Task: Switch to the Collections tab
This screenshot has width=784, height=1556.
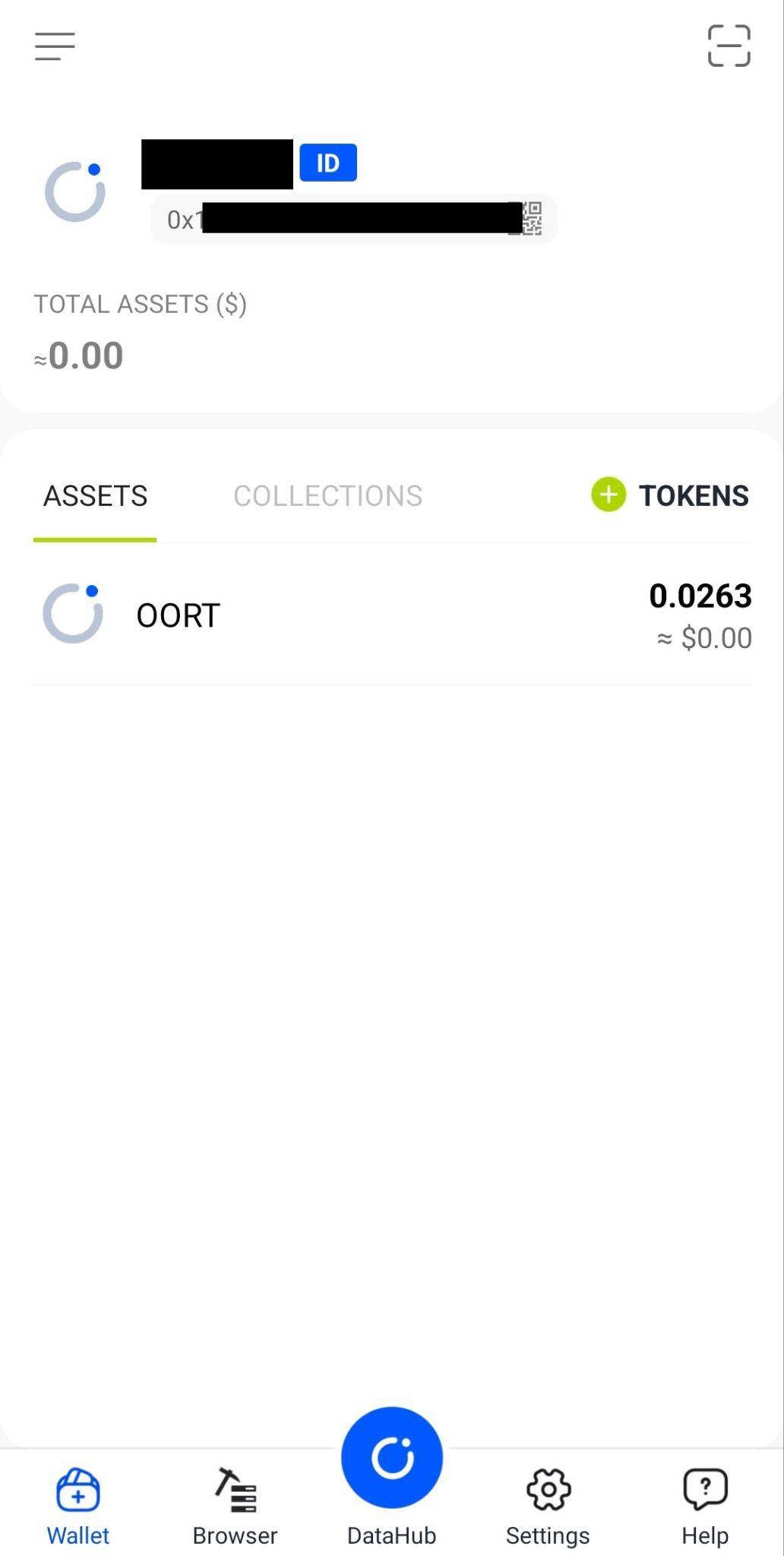Action: point(327,496)
